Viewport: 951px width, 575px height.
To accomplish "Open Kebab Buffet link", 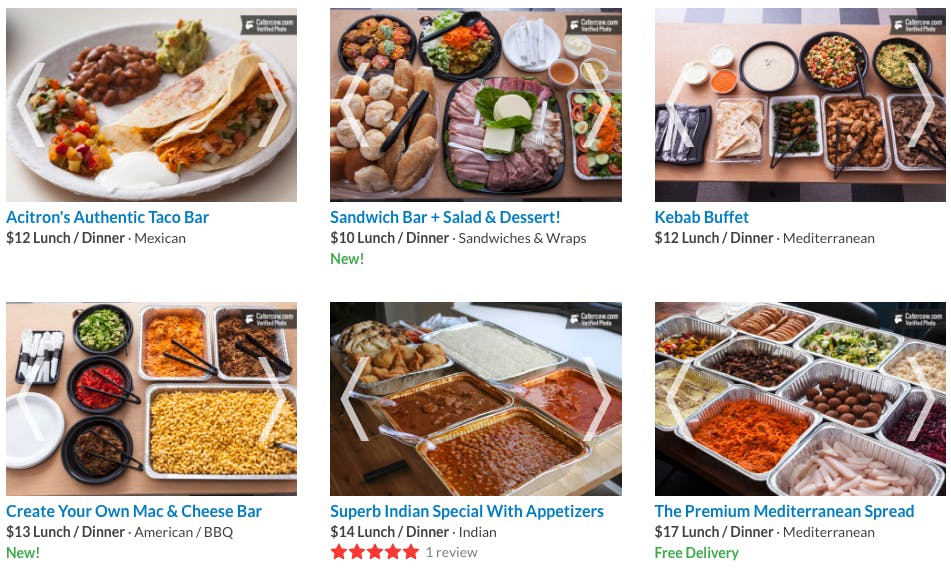I will pyautogui.click(x=701, y=217).
